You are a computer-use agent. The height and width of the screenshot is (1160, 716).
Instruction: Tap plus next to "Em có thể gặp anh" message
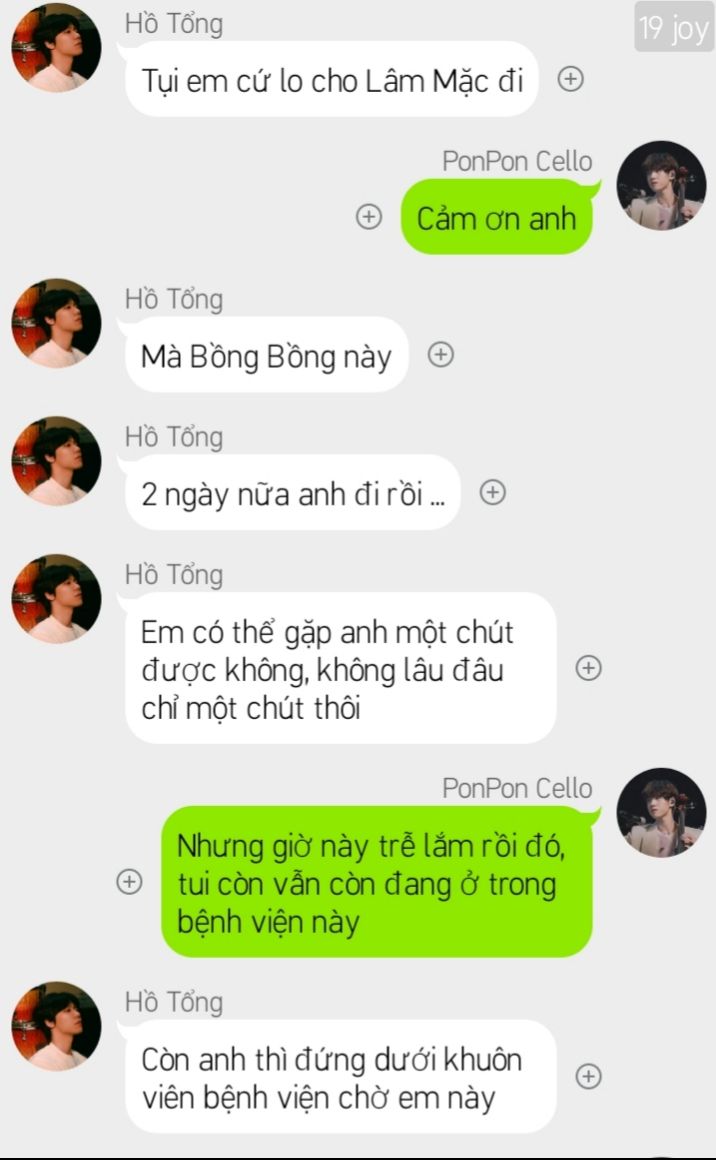tap(589, 668)
